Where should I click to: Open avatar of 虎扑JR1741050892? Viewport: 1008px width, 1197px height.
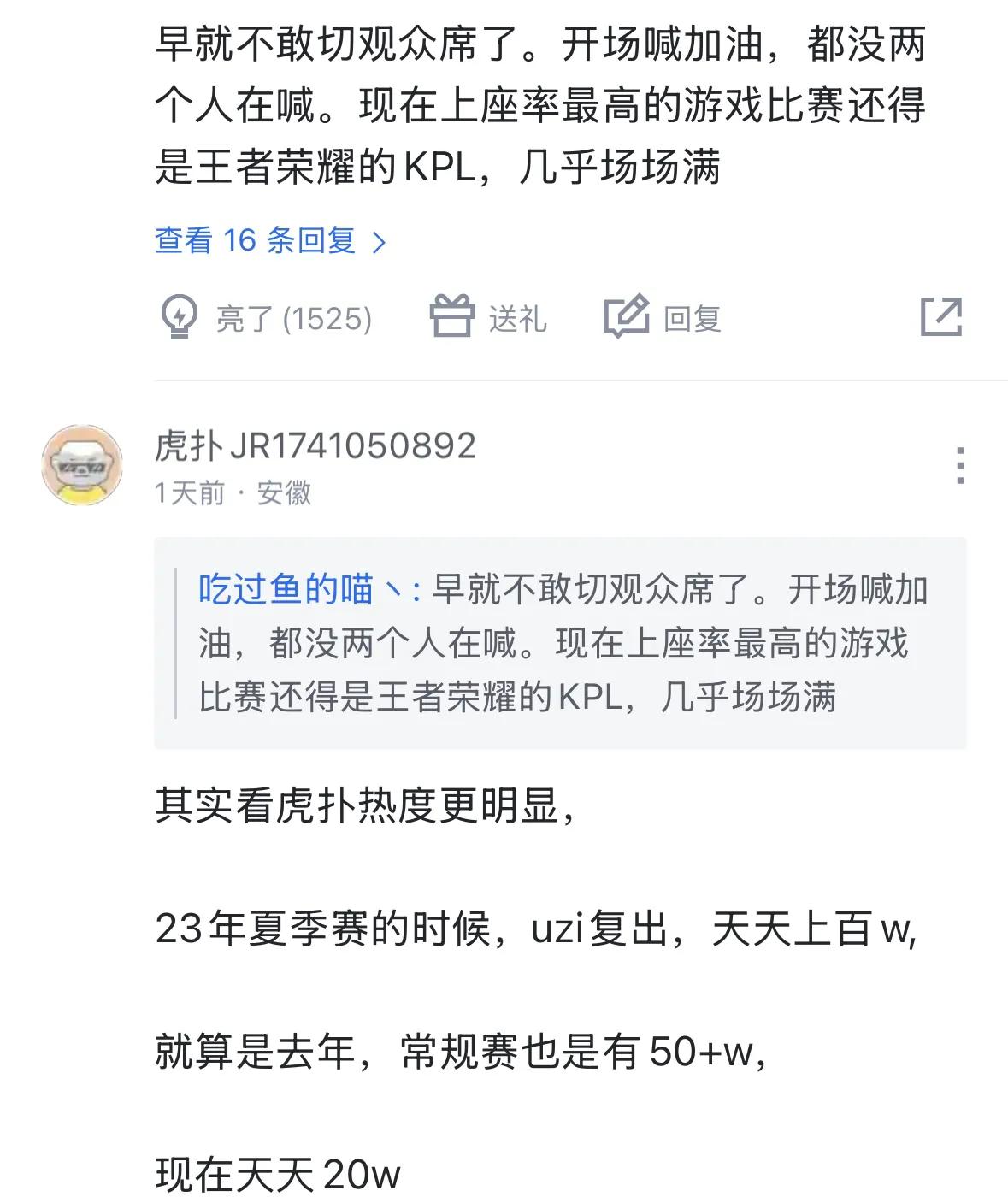[x=82, y=465]
